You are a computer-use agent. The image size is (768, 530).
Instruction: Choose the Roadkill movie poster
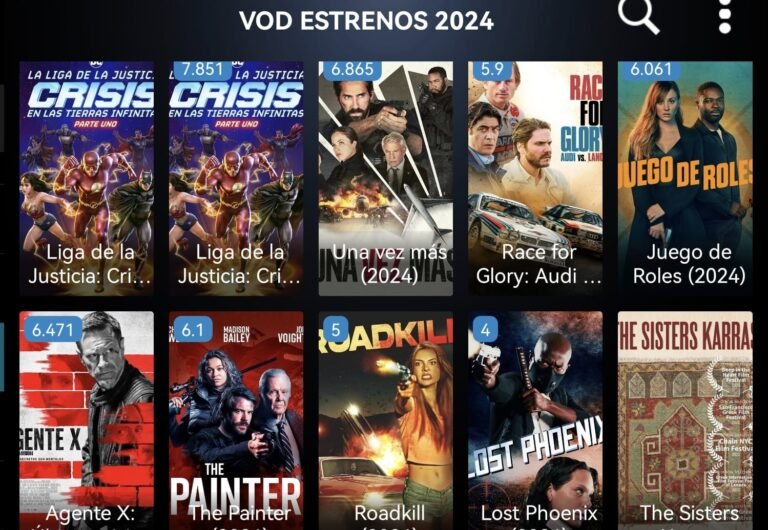pos(385,420)
